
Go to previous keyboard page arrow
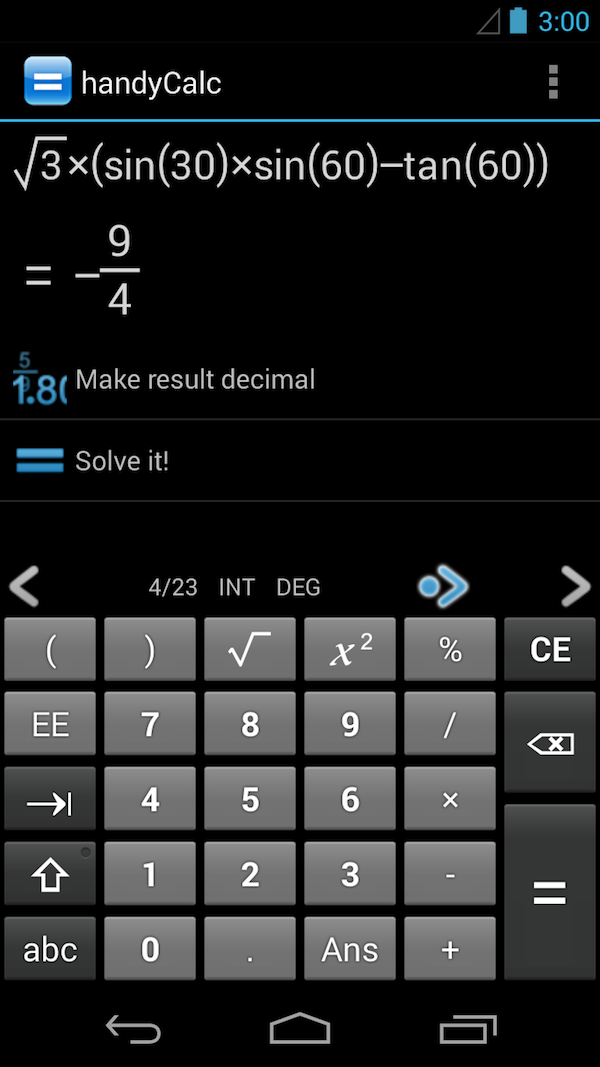[x=24, y=587]
